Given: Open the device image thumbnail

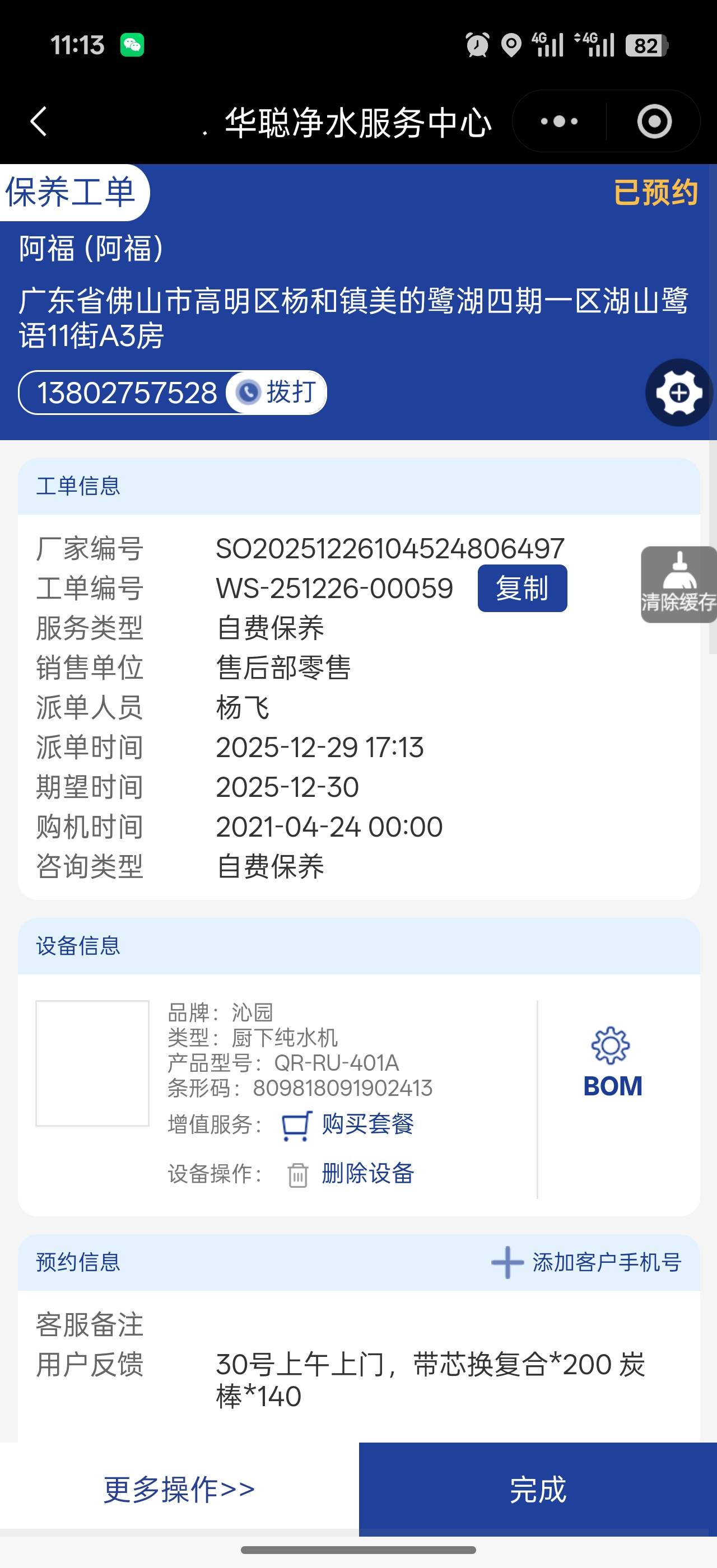Looking at the screenshot, I should tap(92, 1063).
